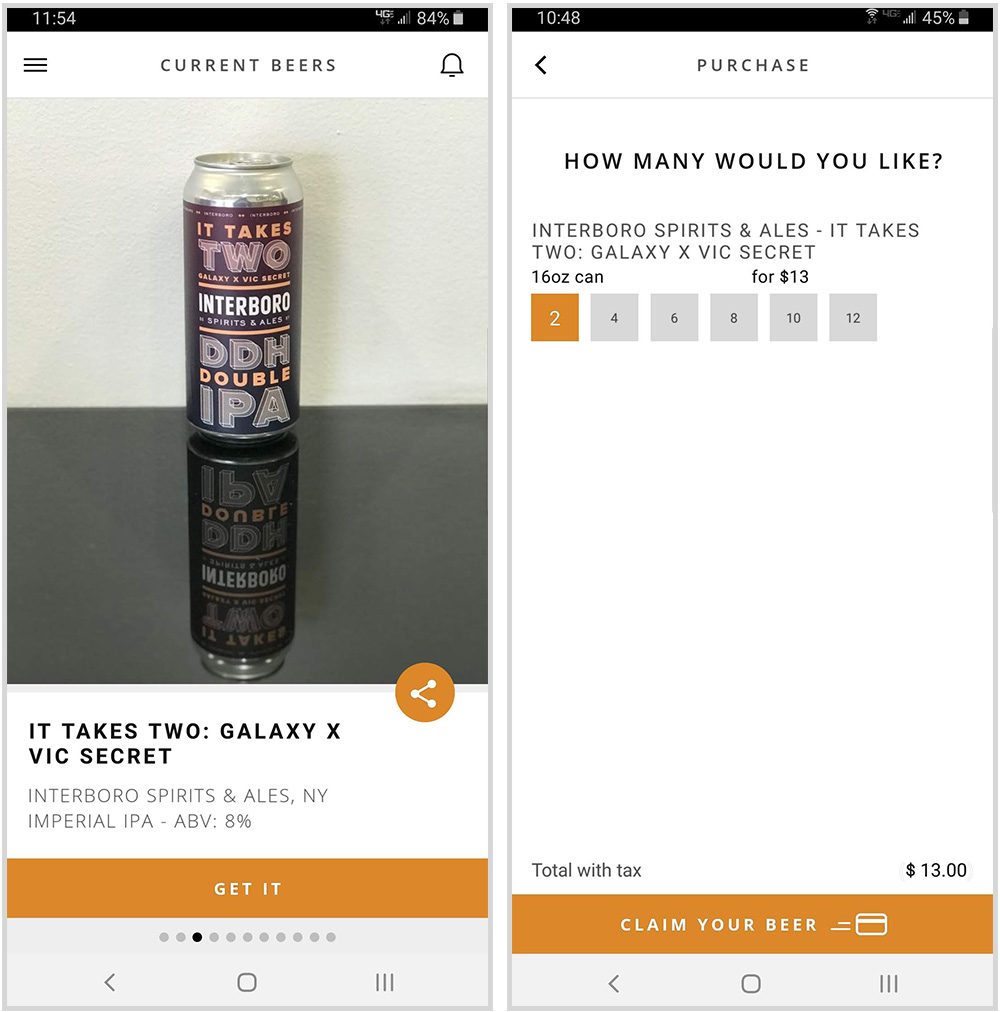The image size is (1000, 1012).
Task: Open the Purchase screen header
Action: [754, 65]
